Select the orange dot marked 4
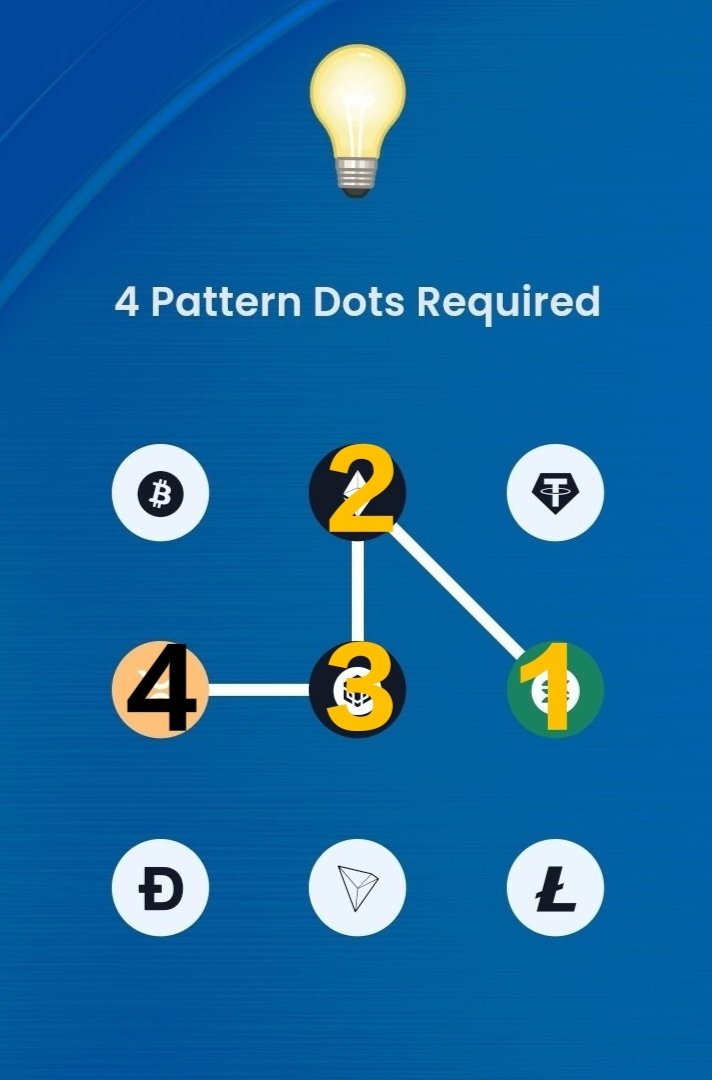Image resolution: width=712 pixels, height=1080 pixels. coord(160,689)
